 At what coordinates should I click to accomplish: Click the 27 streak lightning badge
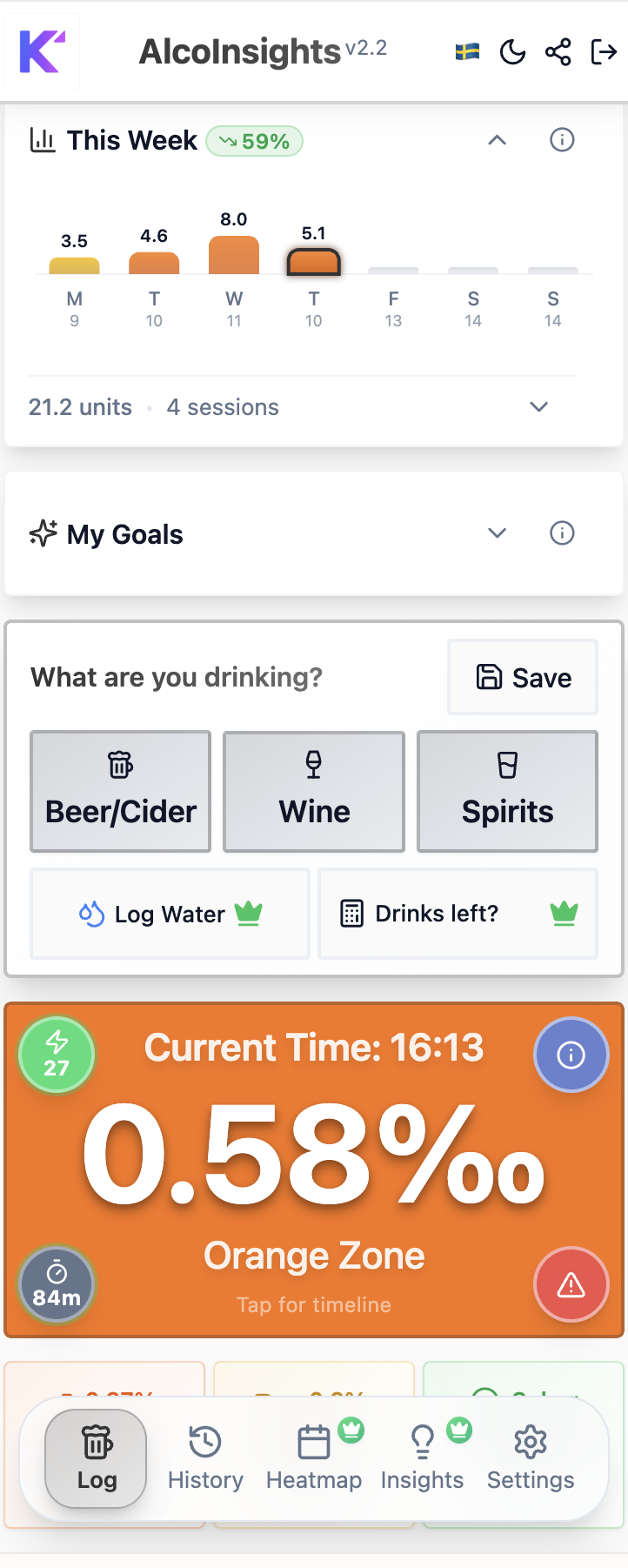point(56,1055)
